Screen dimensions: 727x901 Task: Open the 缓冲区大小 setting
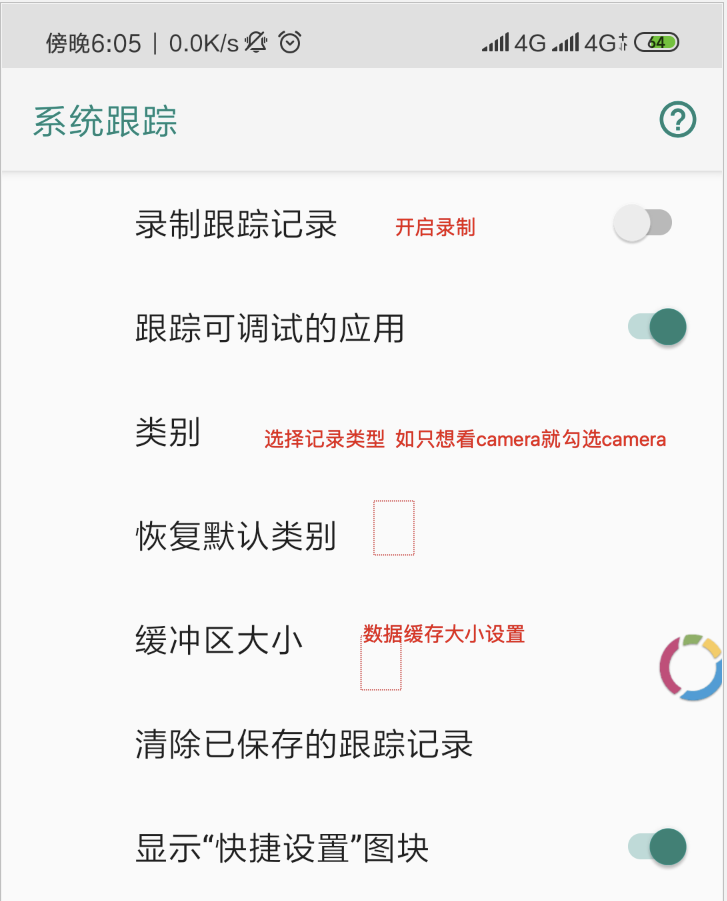219,640
